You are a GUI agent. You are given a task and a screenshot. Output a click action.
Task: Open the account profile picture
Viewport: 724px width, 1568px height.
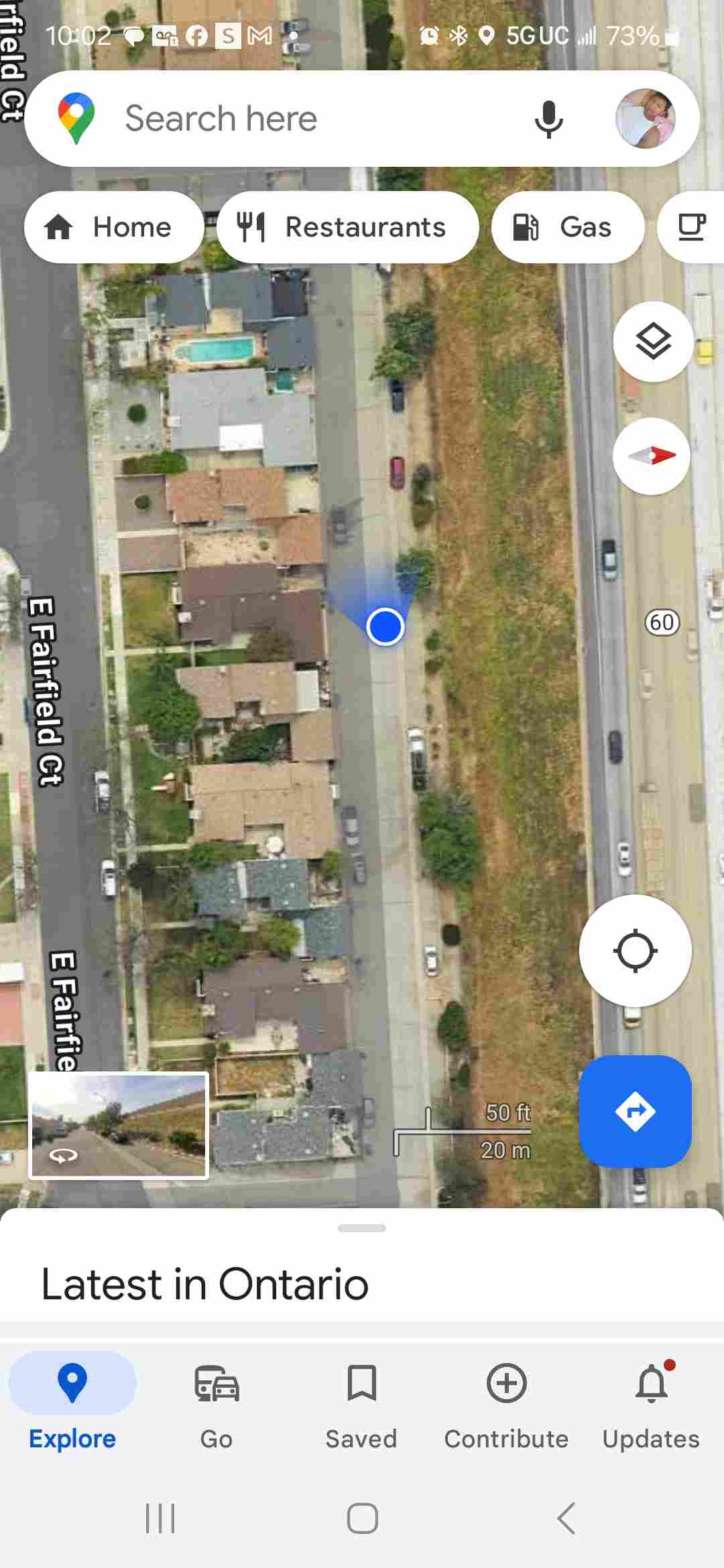(x=645, y=119)
